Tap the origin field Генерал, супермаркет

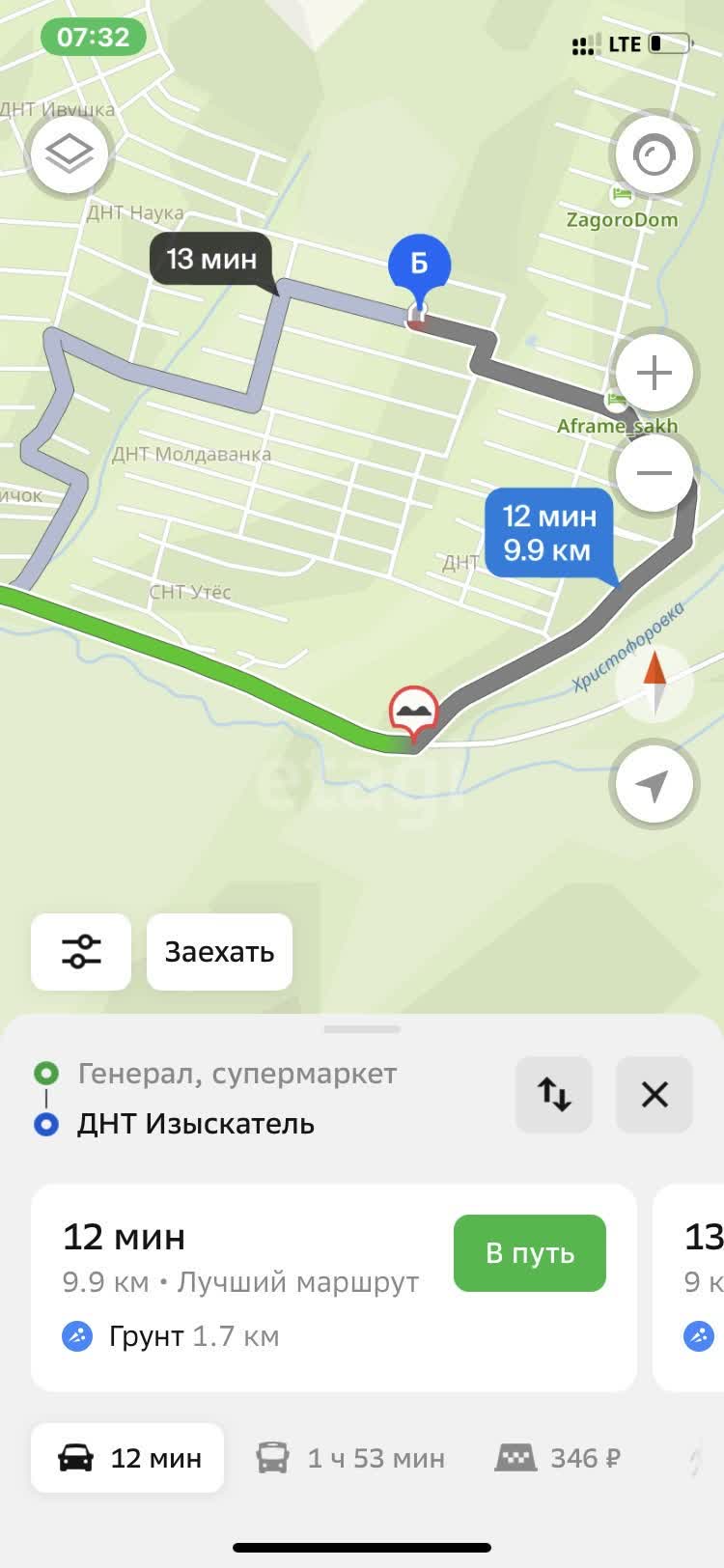236,1072
